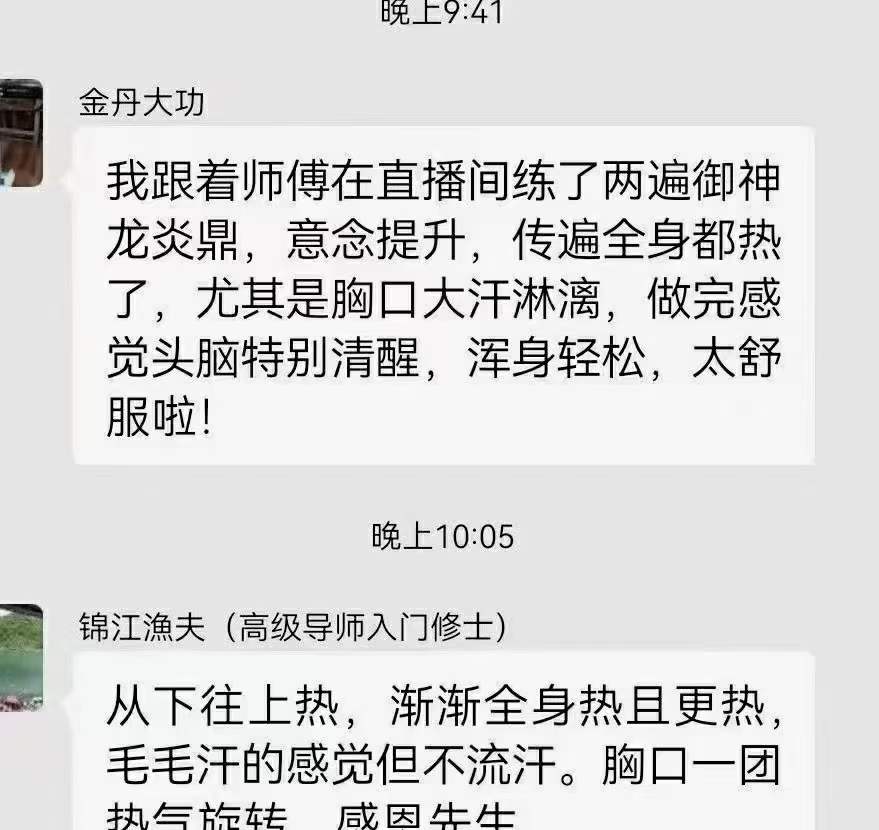
Task: Open 金丹大功's profile avatar
Action: pos(20,133)
